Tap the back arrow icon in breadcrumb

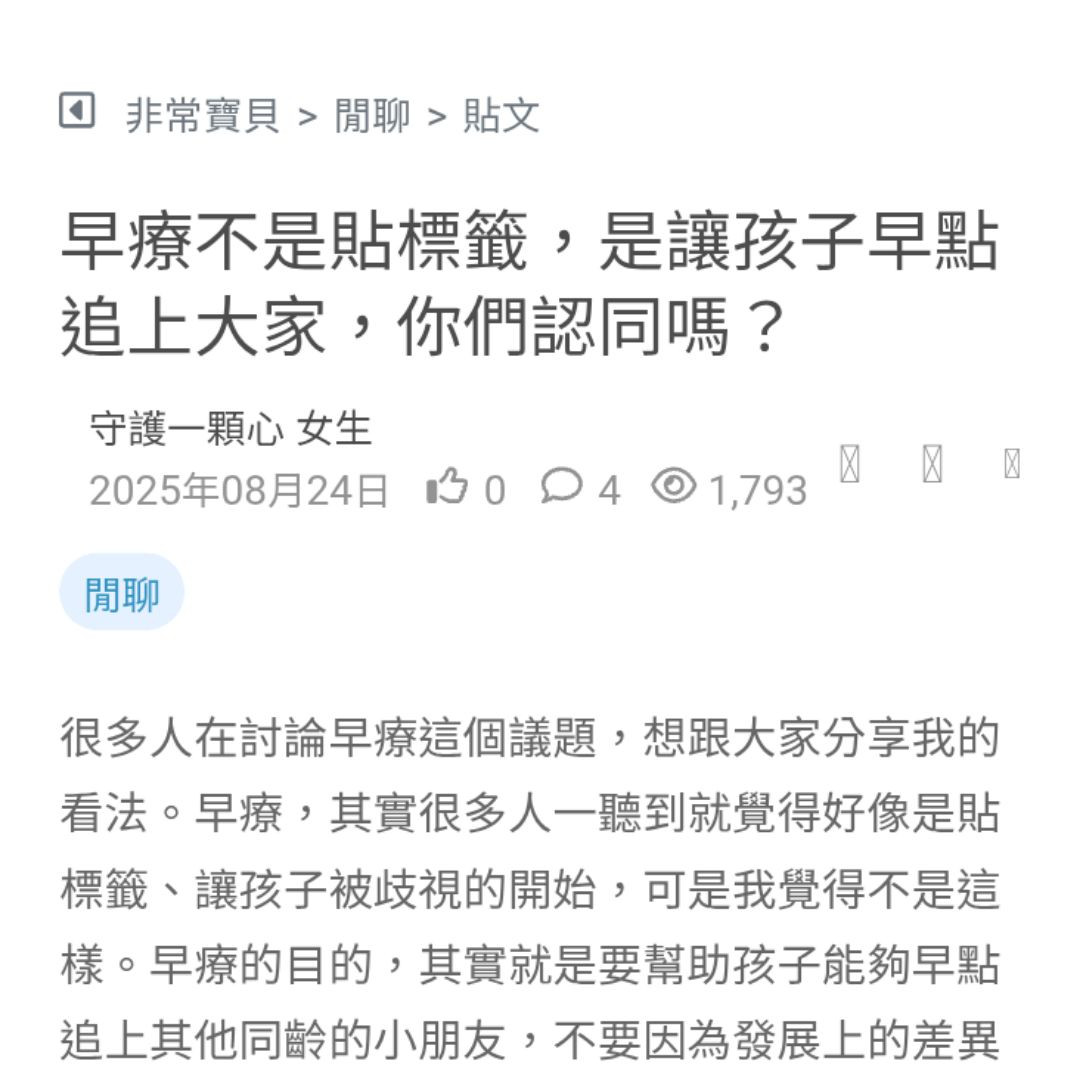point(77,111)
